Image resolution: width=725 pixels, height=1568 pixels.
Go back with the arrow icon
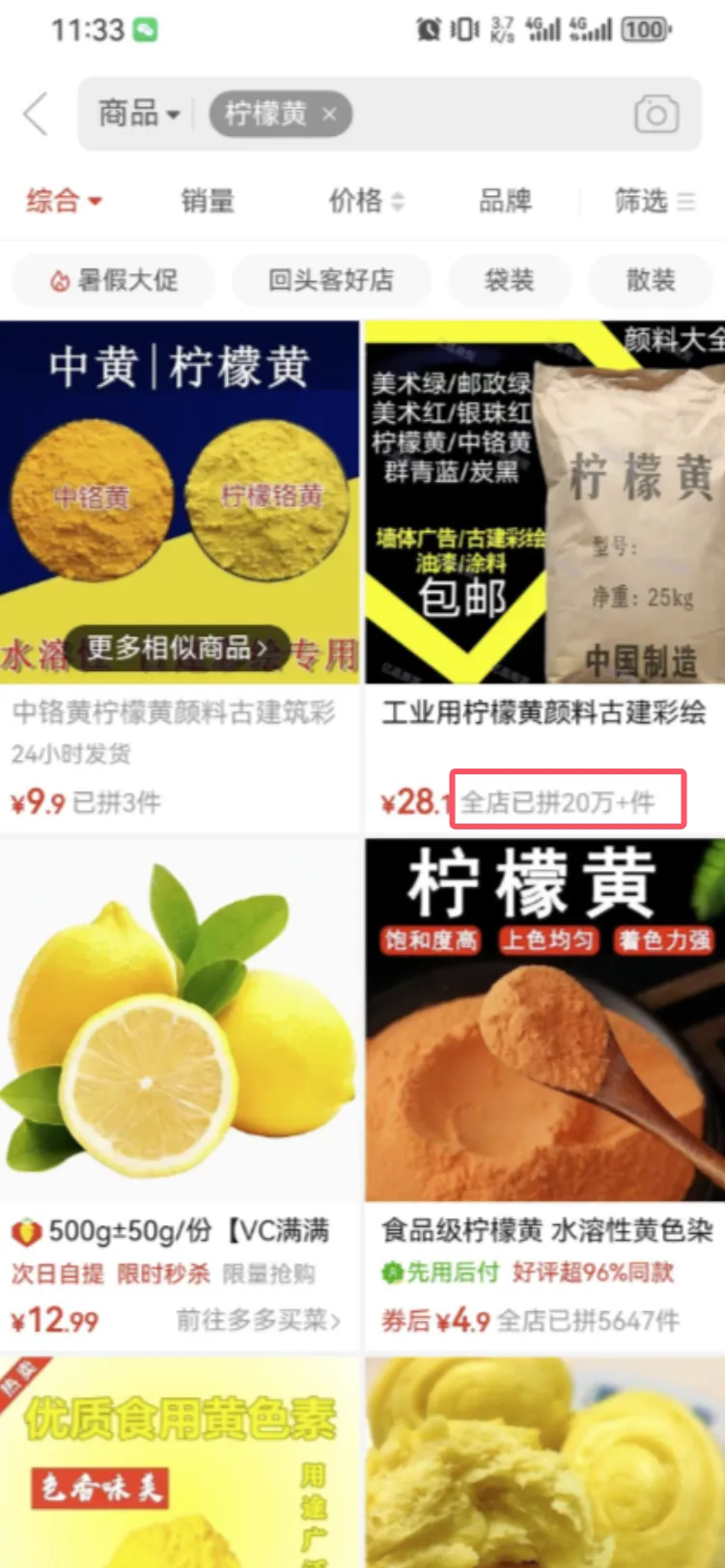tap(36, 115)
